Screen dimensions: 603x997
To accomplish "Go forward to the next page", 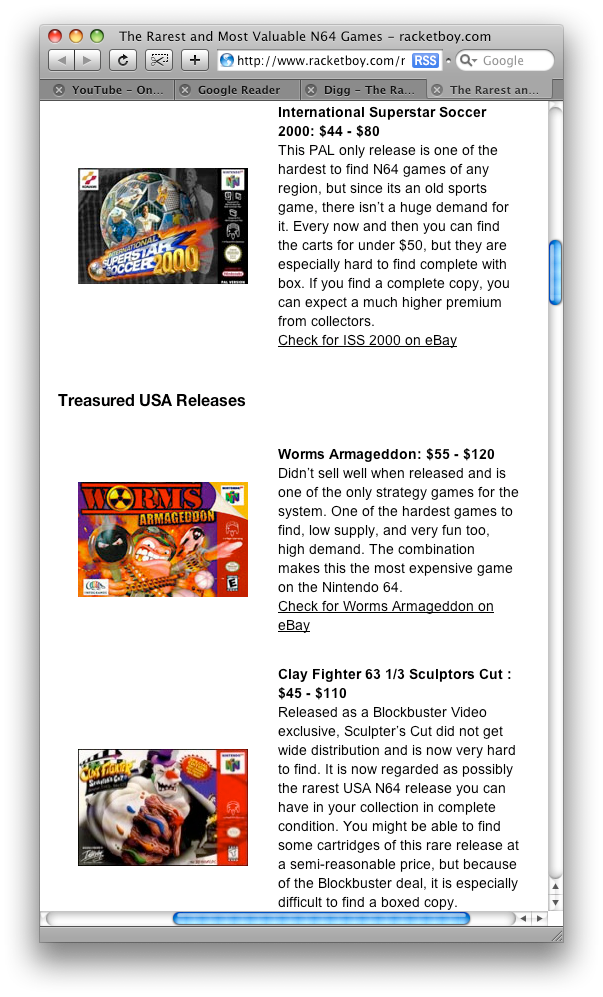I will pos(87,61).
